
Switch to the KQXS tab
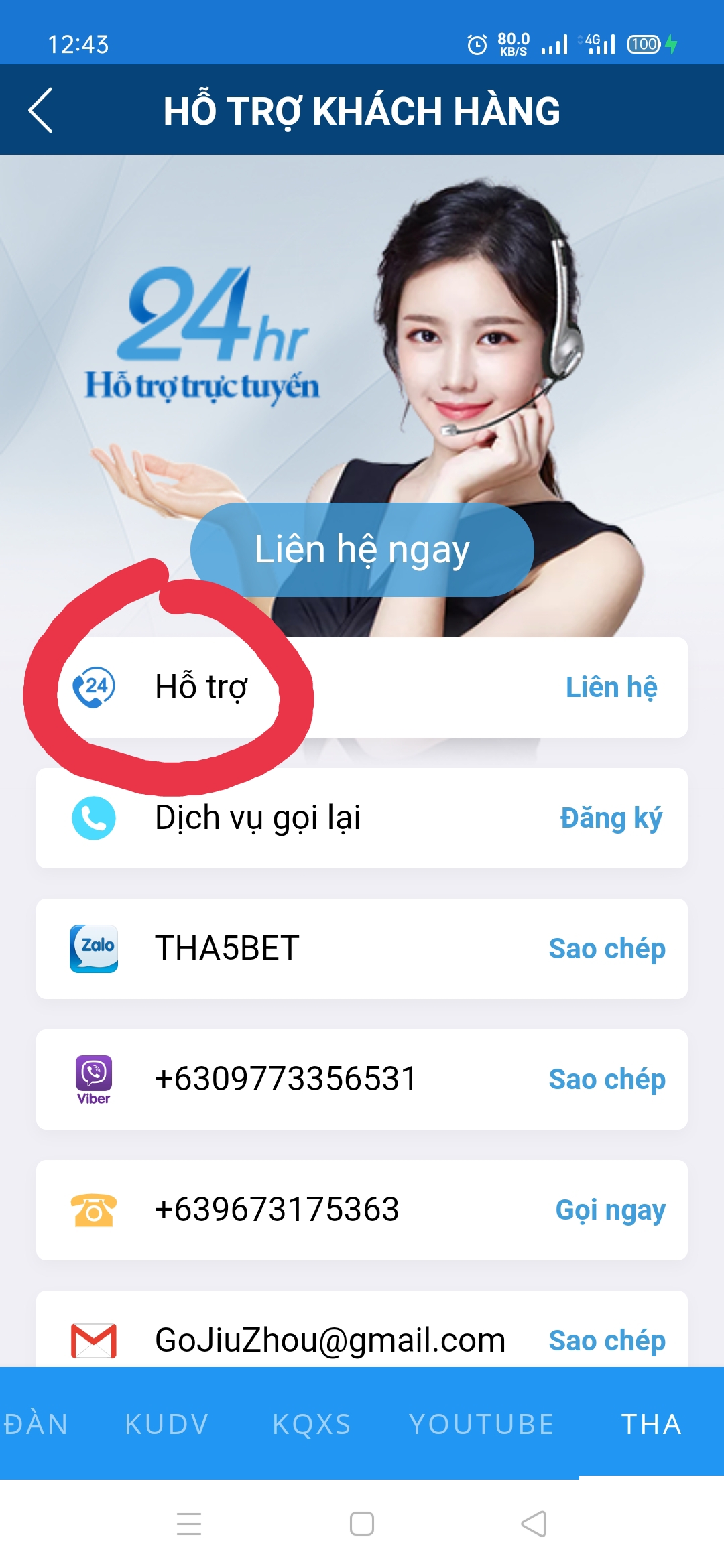click(312, 1424)
